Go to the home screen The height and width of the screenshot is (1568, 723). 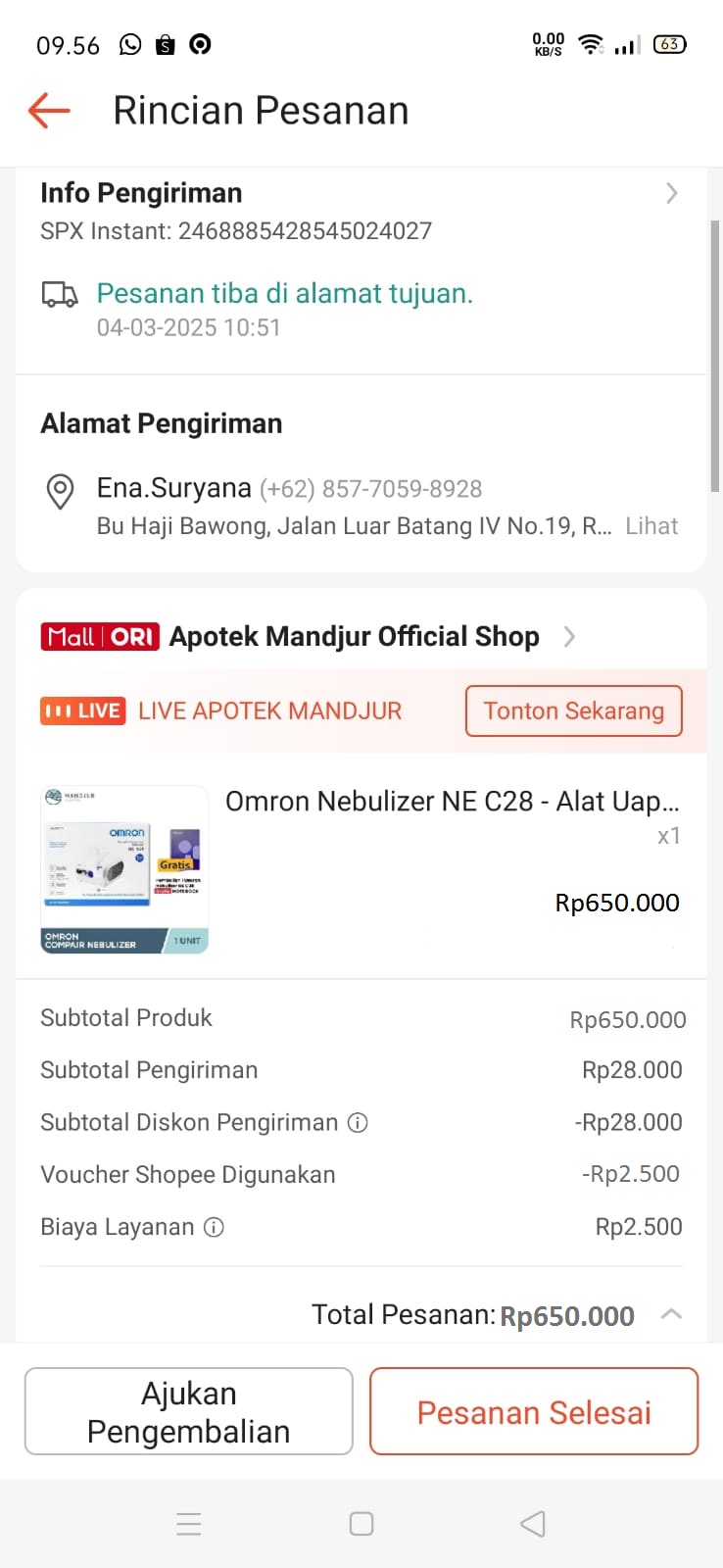tap(361, 1523)
